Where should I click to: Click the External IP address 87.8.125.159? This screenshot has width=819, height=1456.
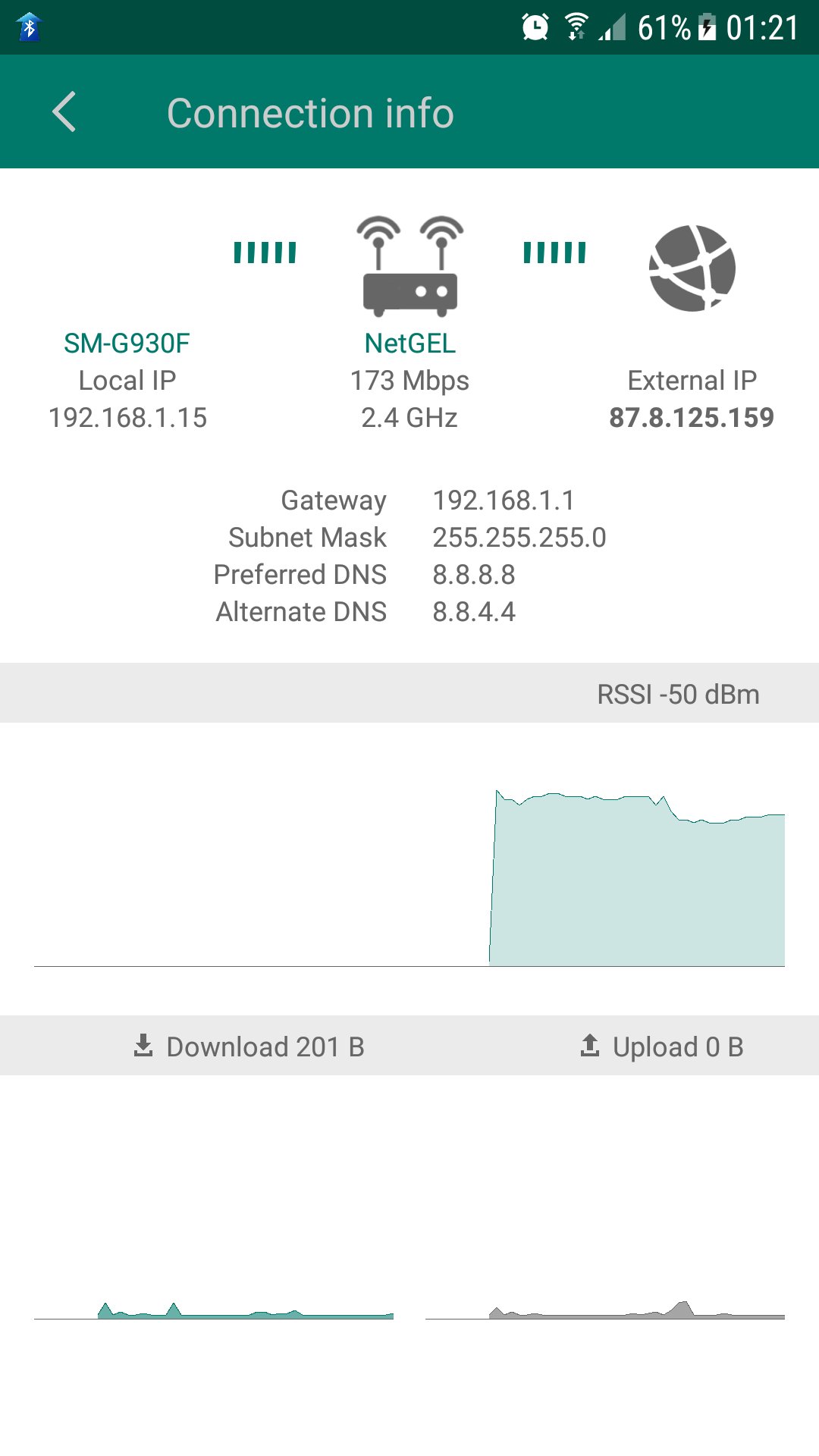(x=692, y=416)
